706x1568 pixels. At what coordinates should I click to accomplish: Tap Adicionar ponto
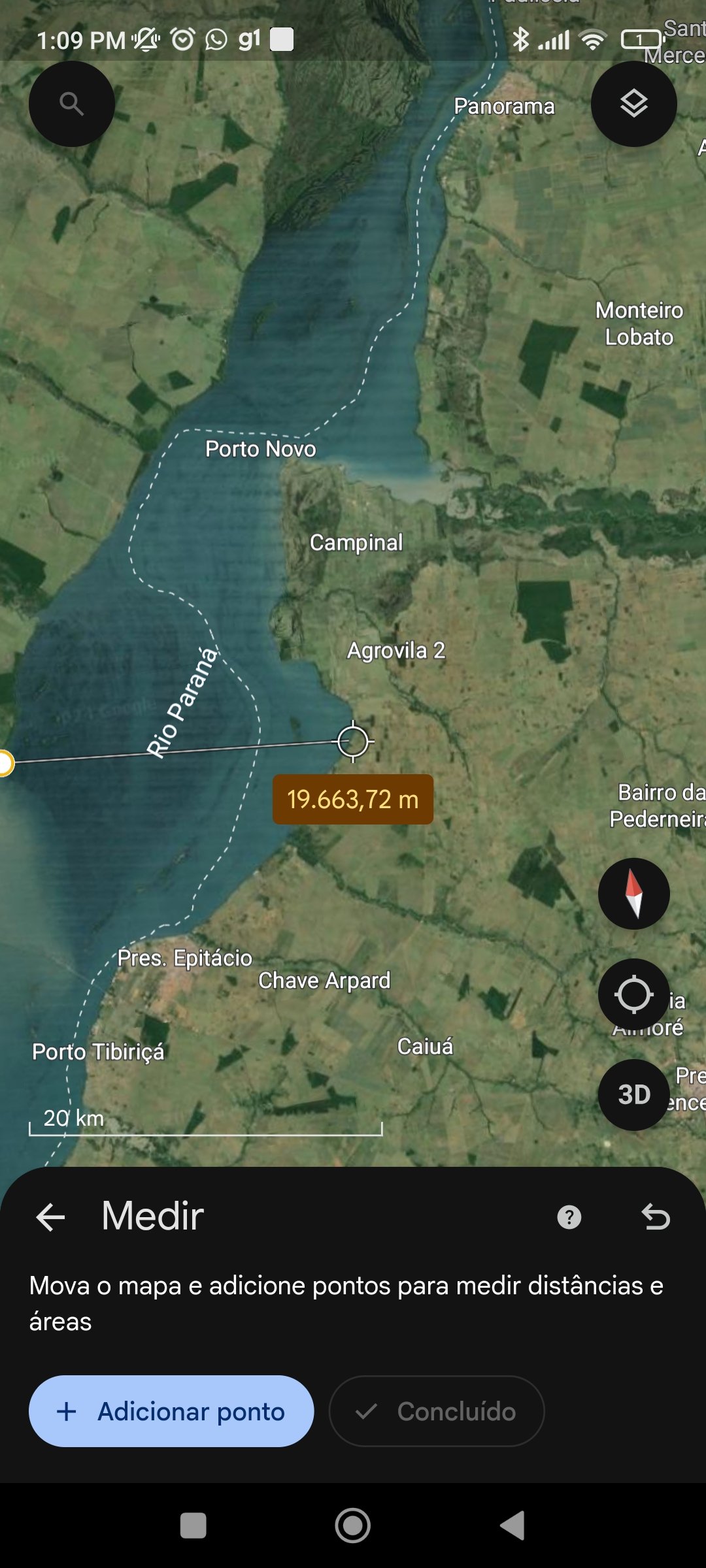pos(171,1411)
